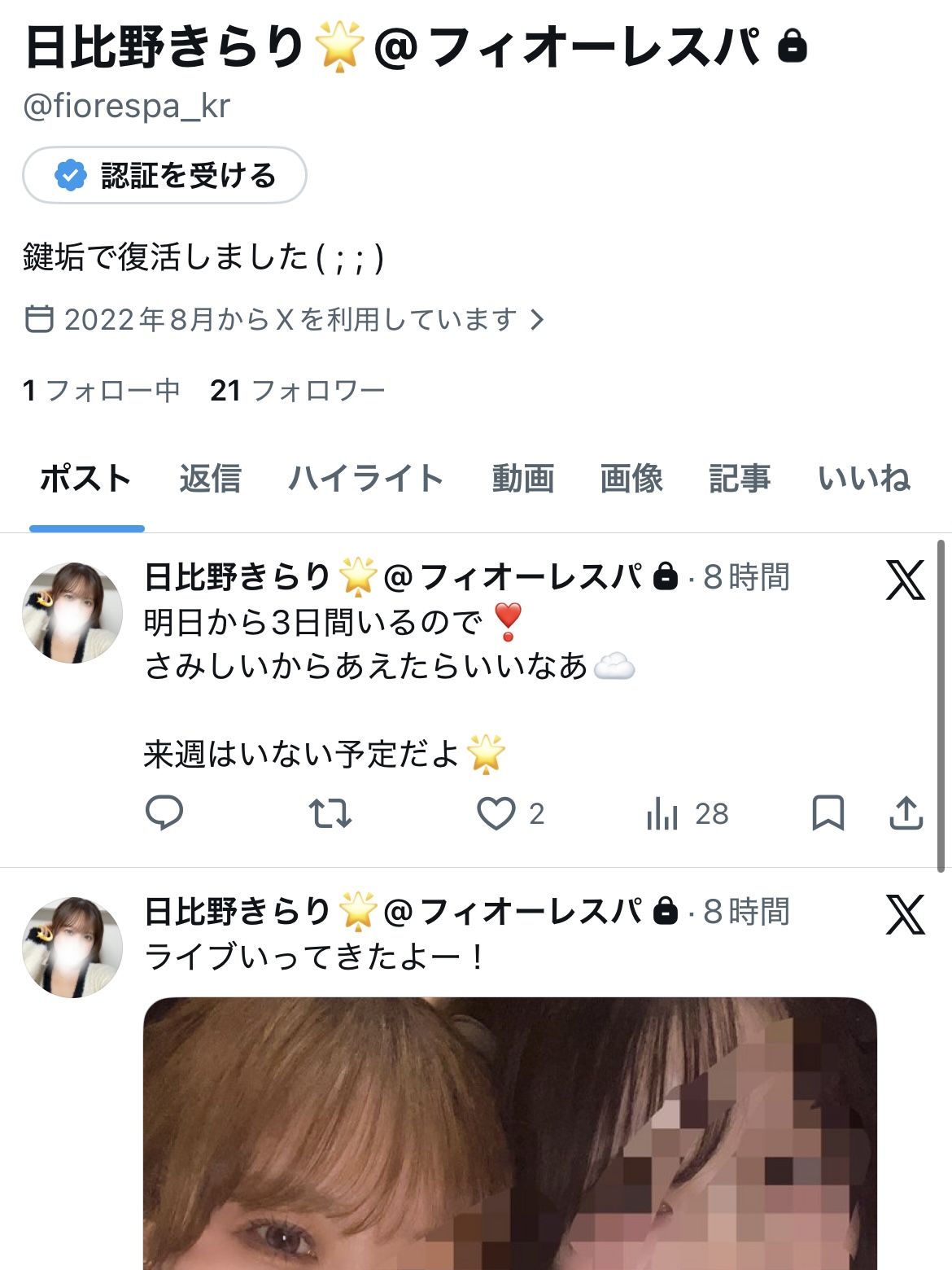The width and height of the screenshot is (952, 1270).
Task: View the 21 フォロワー followers list
Action: click(x=297, y=391)
